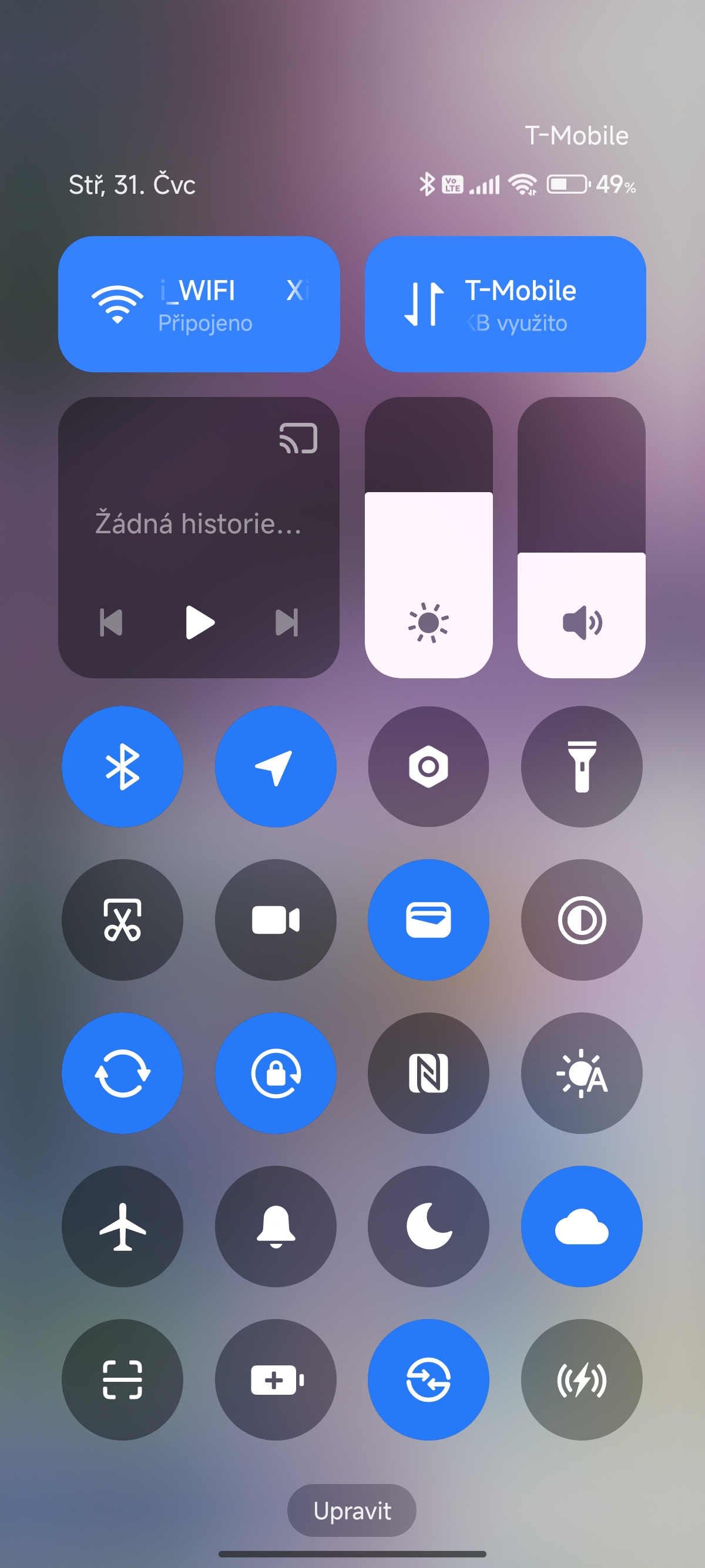Viewport: 705px width, 1568px height.
Task: Open the scanner tile
Action: coord(122,1380)
